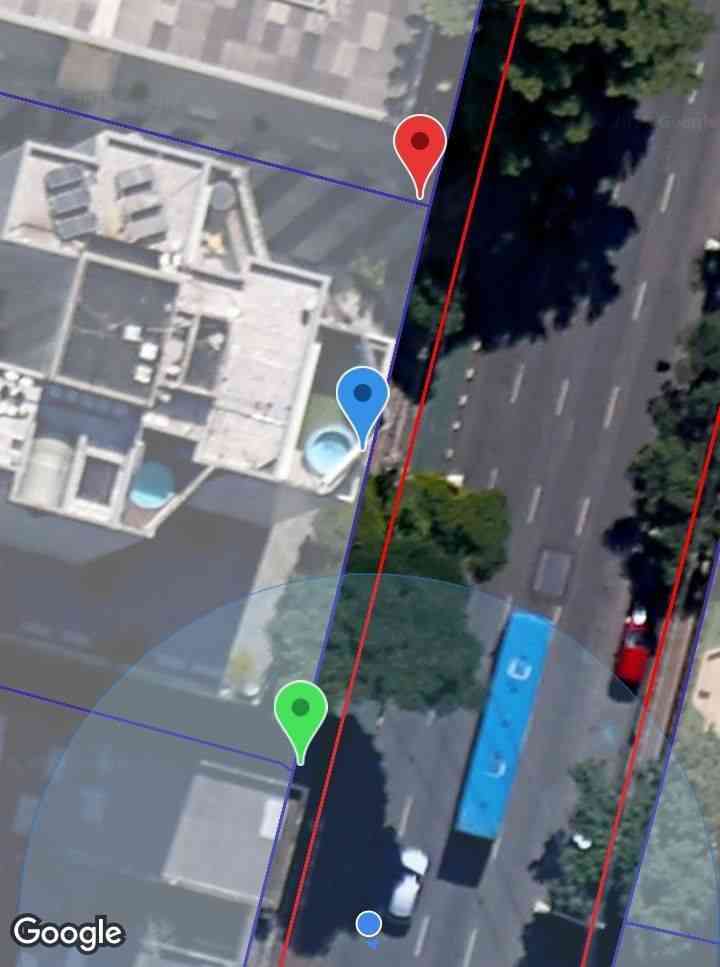The width and height of the screenshot is (720, 967).
Task: Tap the green map marker
Action: coord(301,712)
